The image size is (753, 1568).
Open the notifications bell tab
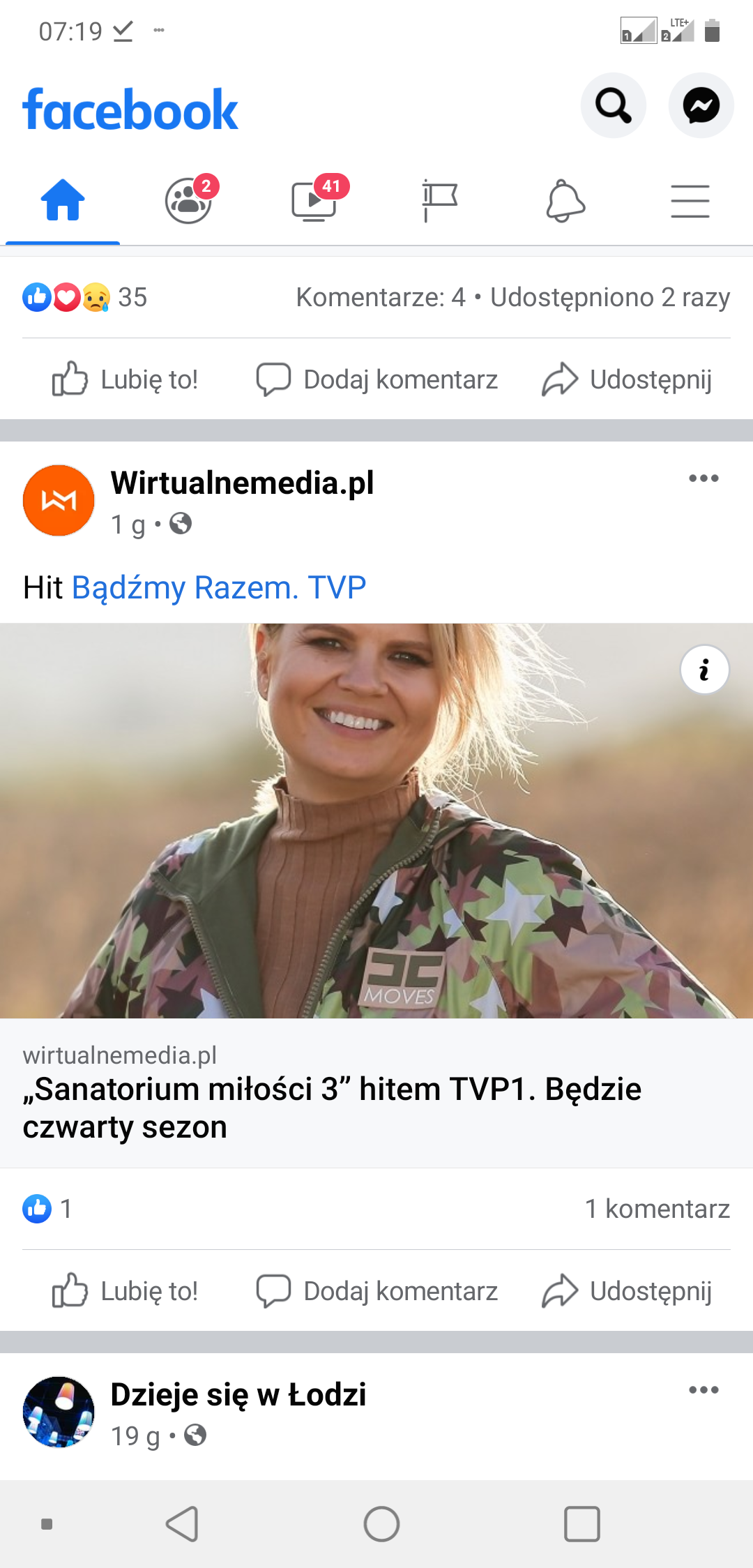[x=565, y=201]
